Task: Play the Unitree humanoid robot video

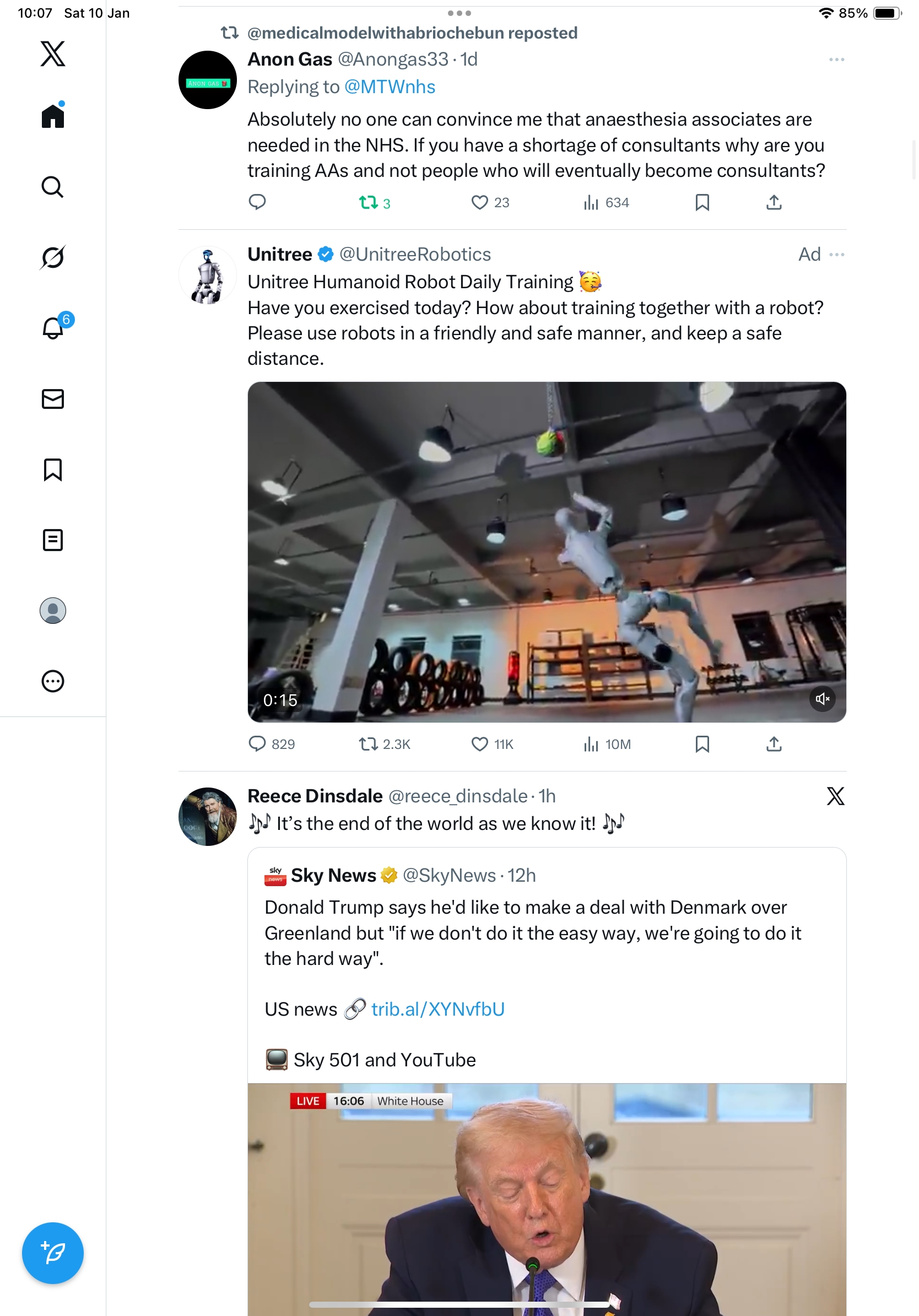Action: [x=547, y=552]
